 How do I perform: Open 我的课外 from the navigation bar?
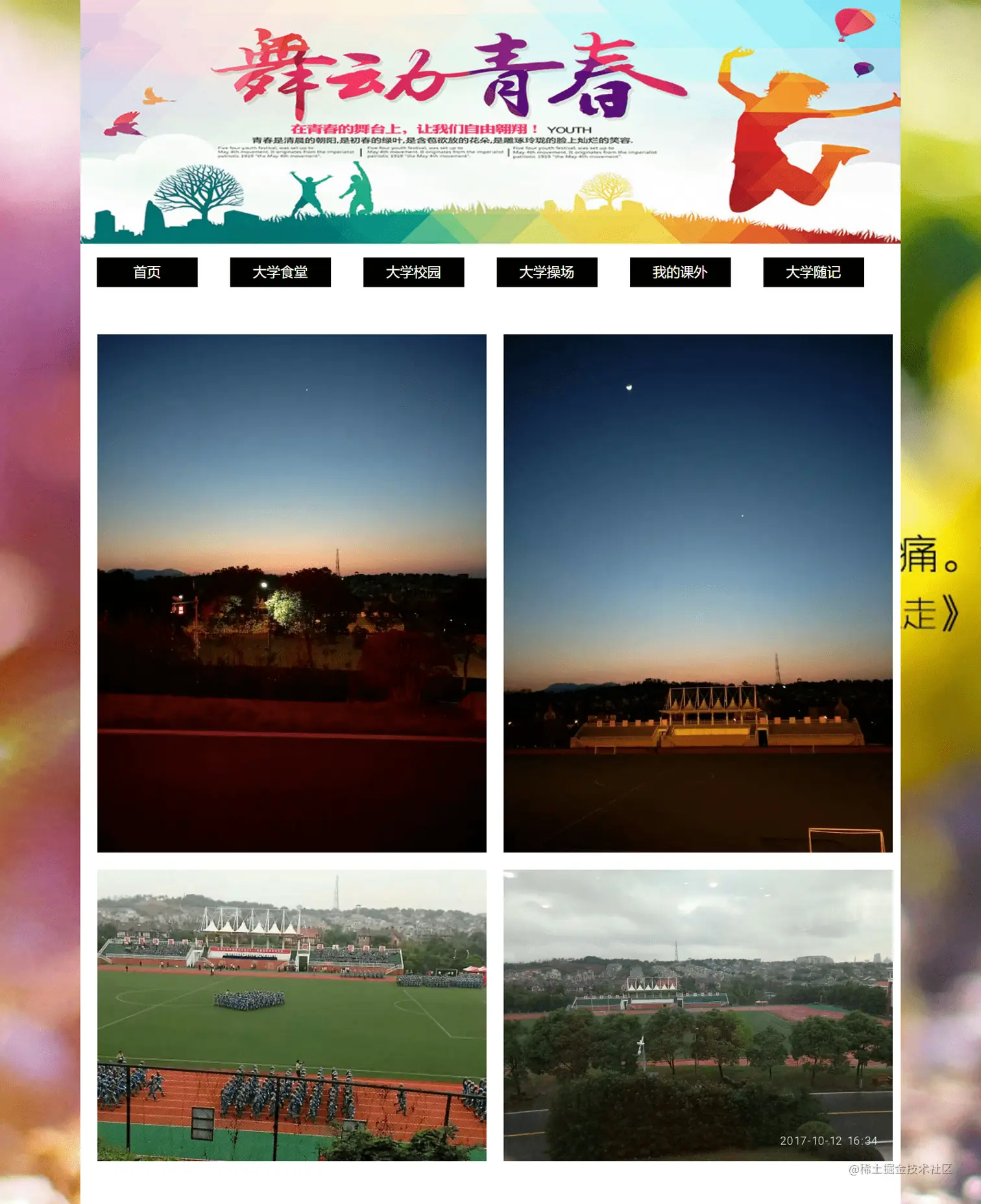(x=680, y=272)
